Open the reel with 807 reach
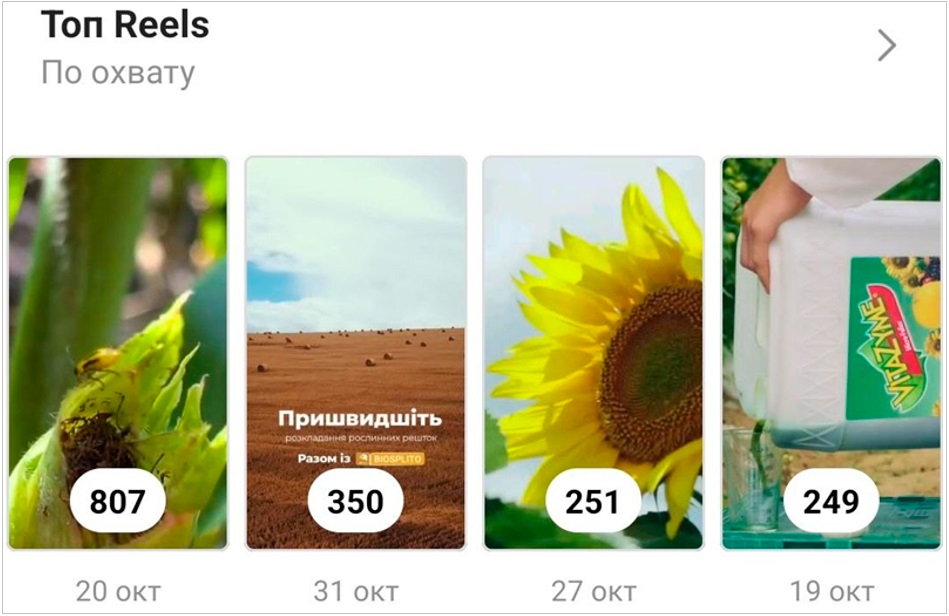The image size is (949, 616). coord(118,353)
